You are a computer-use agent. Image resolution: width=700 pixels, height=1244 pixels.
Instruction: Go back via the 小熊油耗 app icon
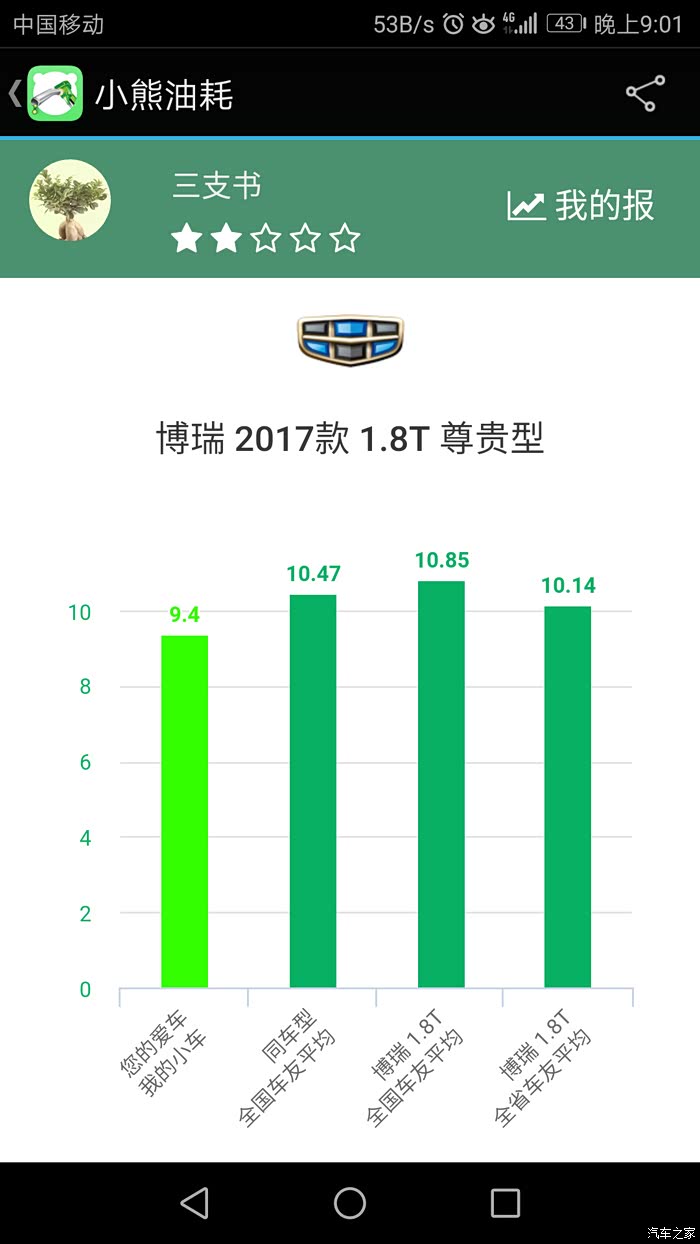(x=54, y=94)
